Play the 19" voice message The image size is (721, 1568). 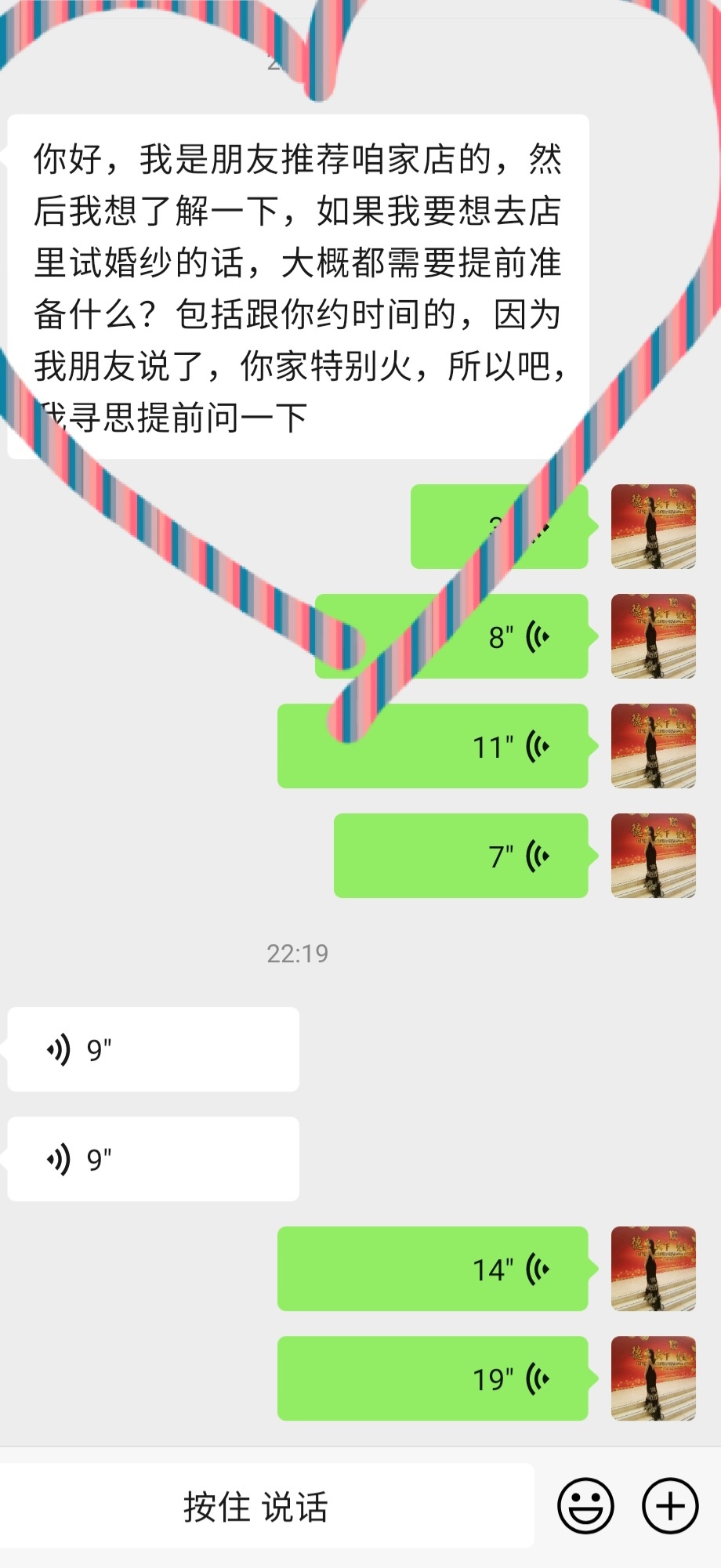(x=433, y=1378)
